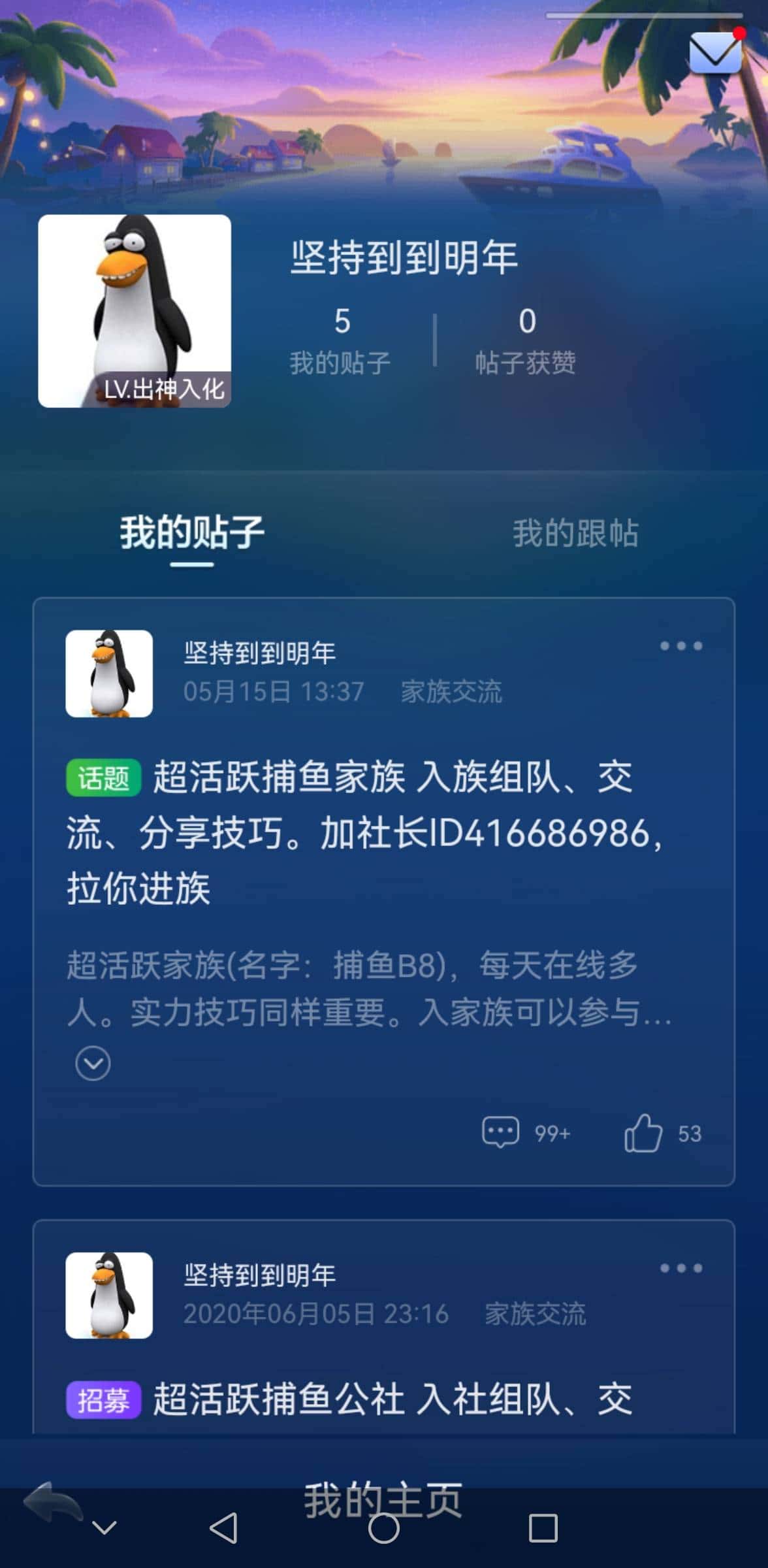Open the mail envelope with red notification dot
Viewport: 768px width, 1568px height.
pyautogui.click(x=714, y=51)
